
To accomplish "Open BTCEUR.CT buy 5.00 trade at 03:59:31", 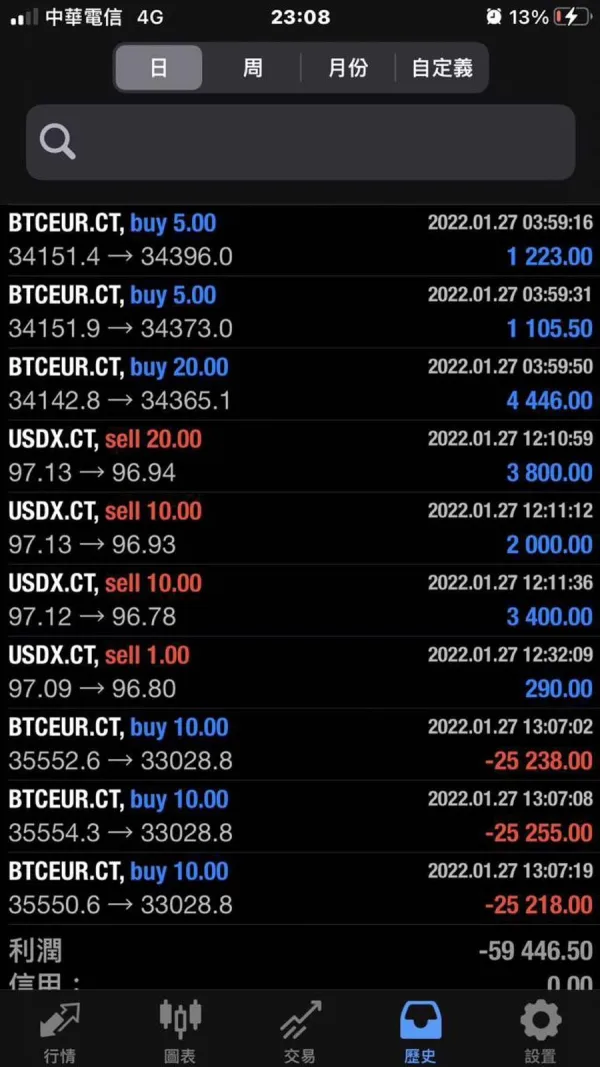I will coord(300,312).
